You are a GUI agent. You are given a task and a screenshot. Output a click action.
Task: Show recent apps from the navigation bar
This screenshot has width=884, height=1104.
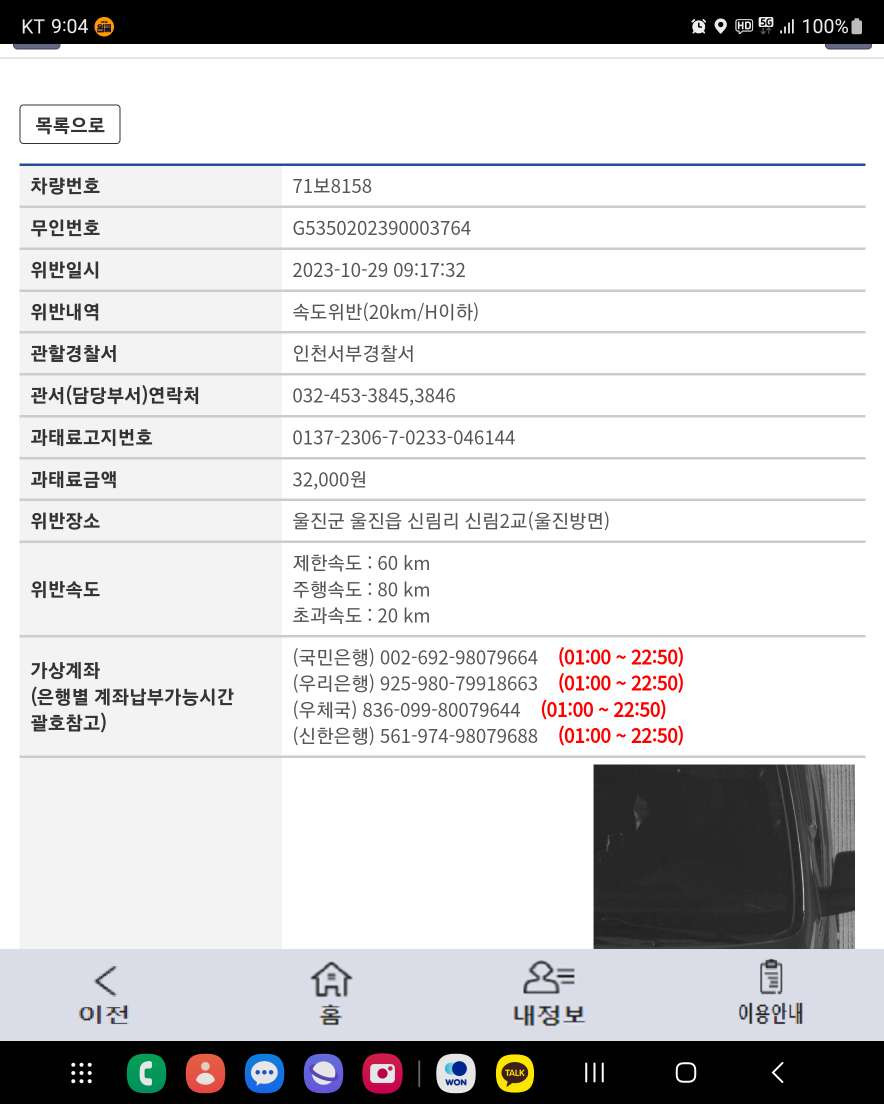(x=595, y=1073)
